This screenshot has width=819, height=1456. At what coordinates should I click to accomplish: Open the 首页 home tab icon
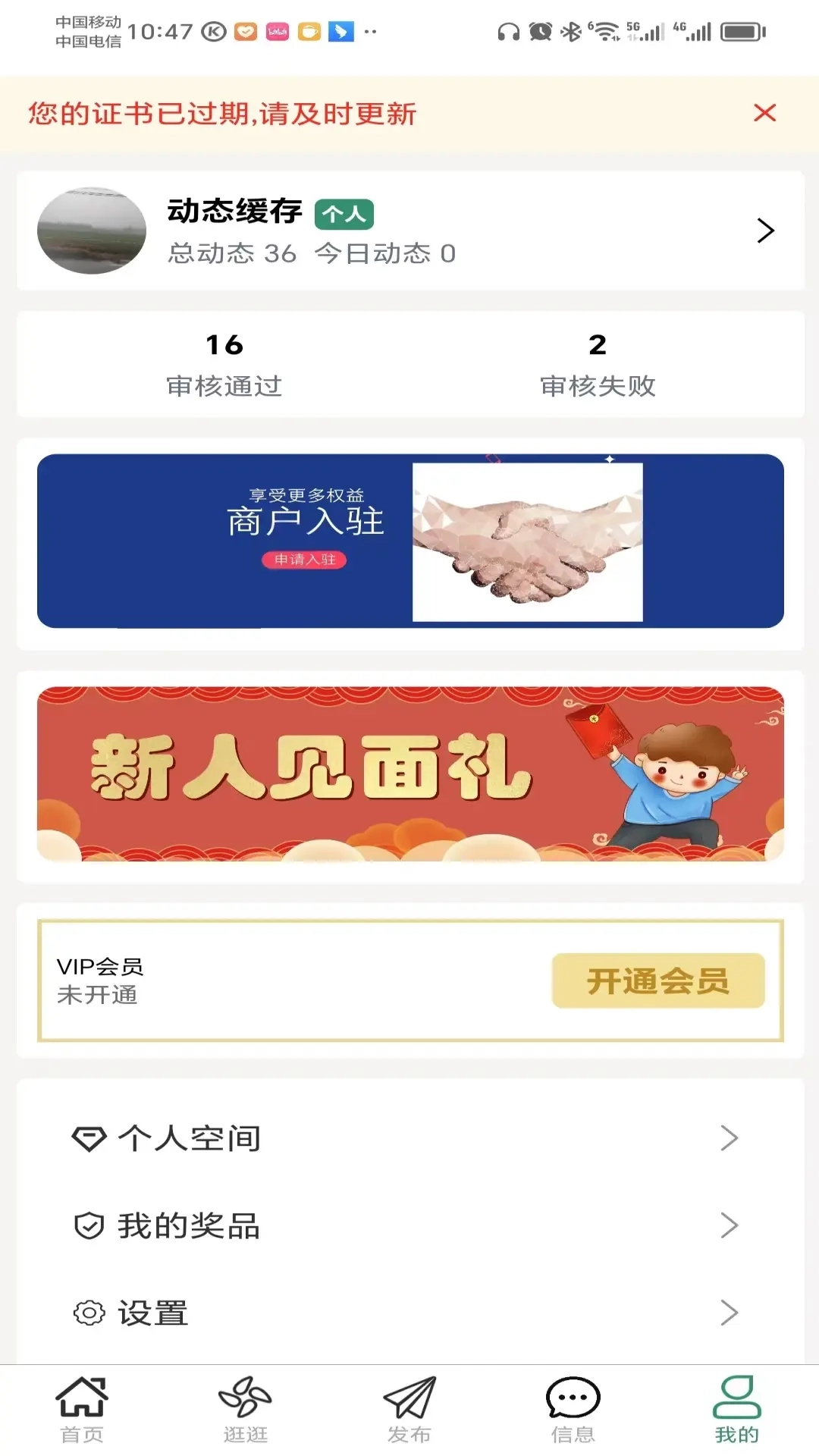point(82,1407)
